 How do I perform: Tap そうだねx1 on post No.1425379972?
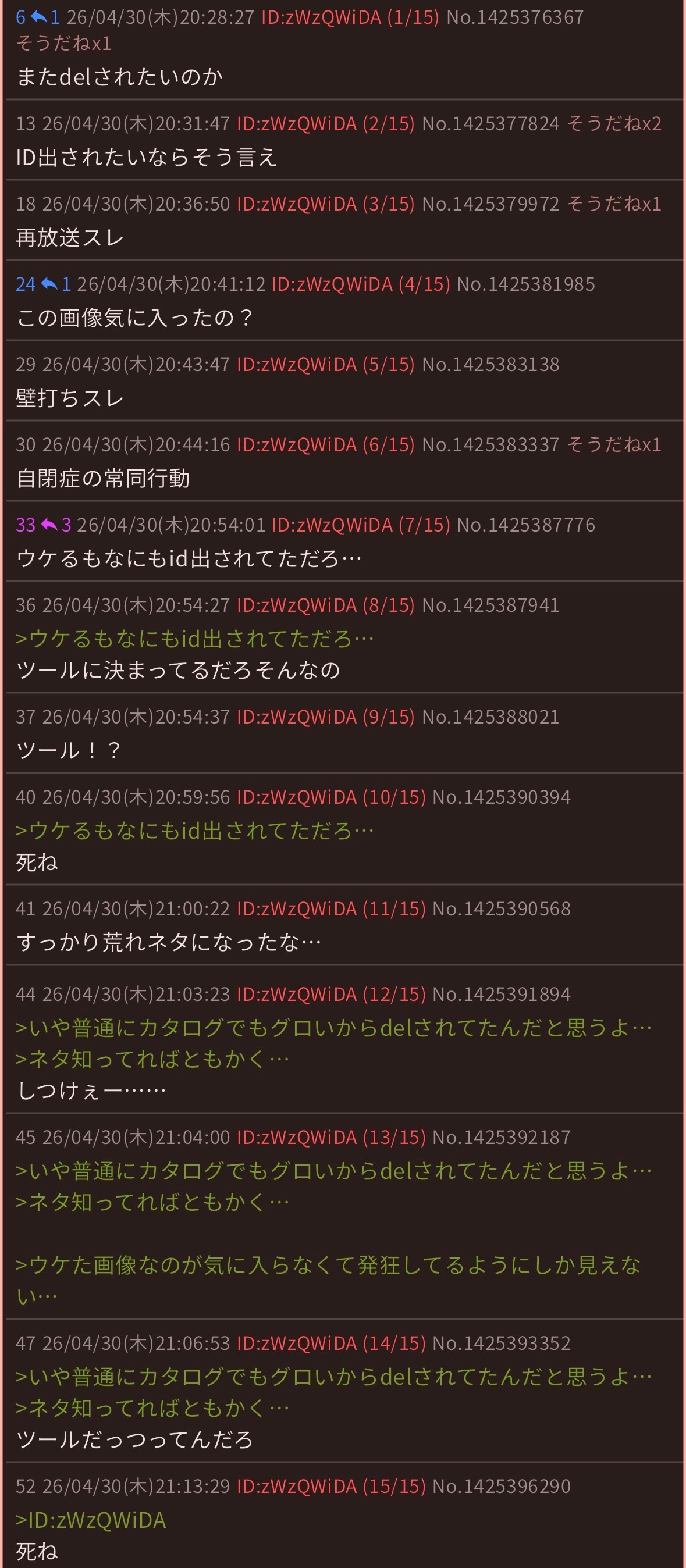(614, 204)
